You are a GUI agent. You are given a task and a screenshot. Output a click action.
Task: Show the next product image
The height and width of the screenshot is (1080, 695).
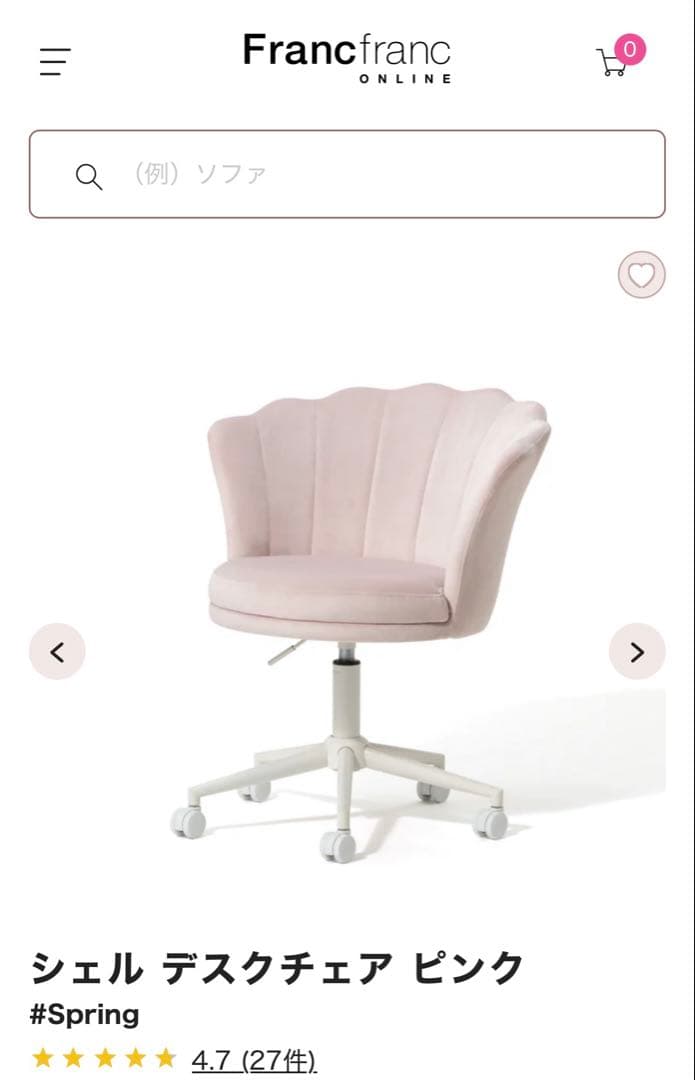(637, 652)
